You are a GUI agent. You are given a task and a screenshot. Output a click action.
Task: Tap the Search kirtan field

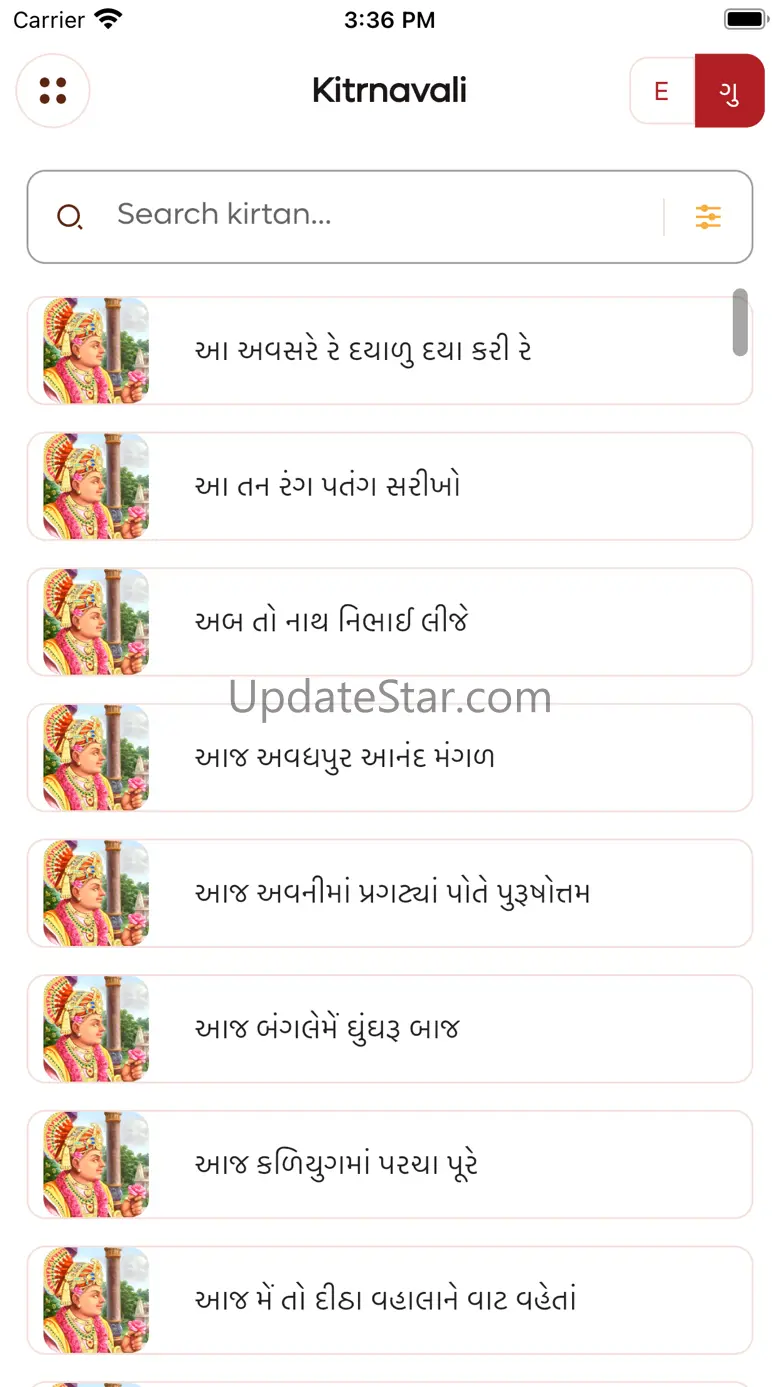point(388,215)
